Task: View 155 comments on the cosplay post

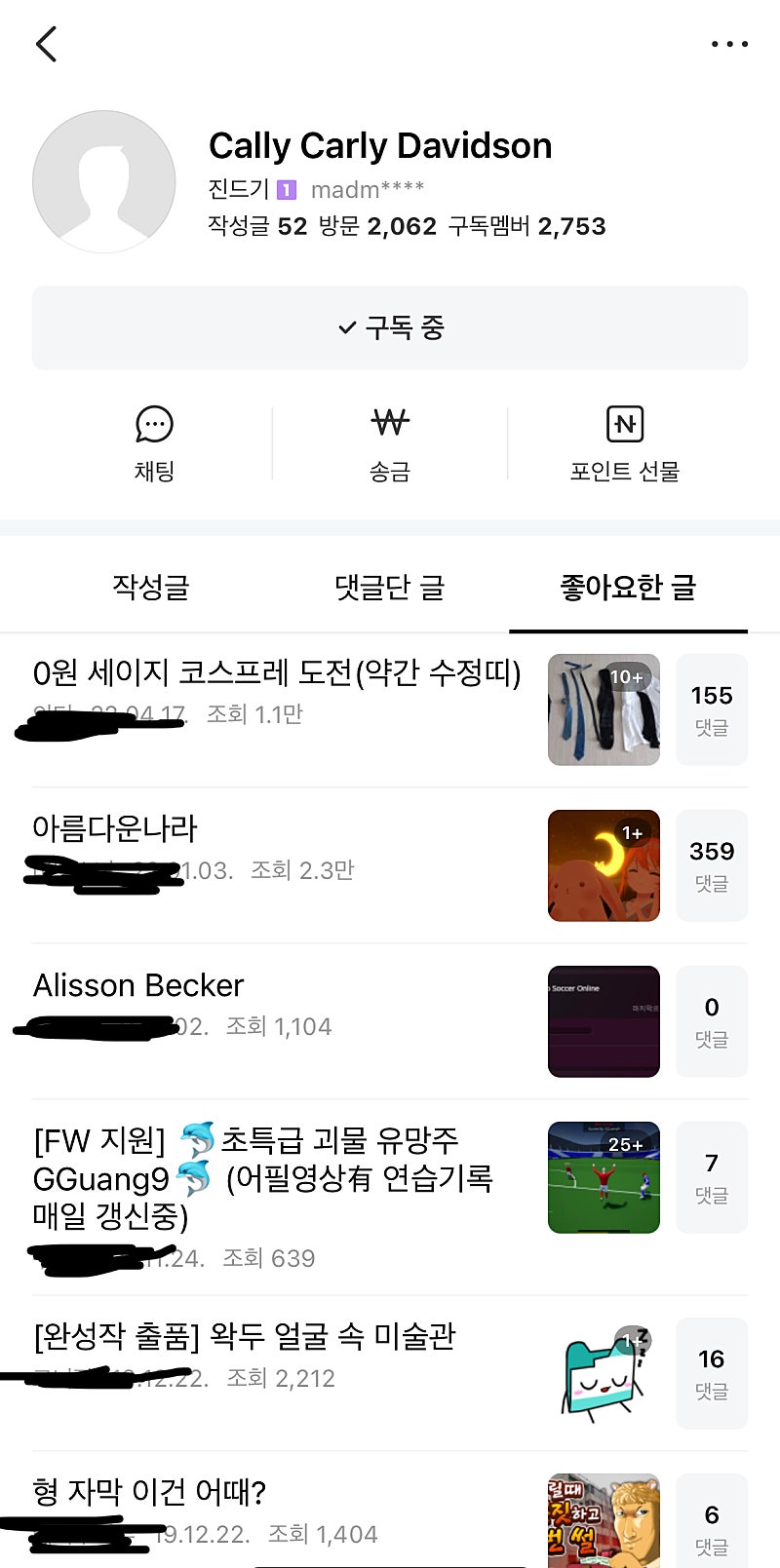Action: click(x=712, y=709)
